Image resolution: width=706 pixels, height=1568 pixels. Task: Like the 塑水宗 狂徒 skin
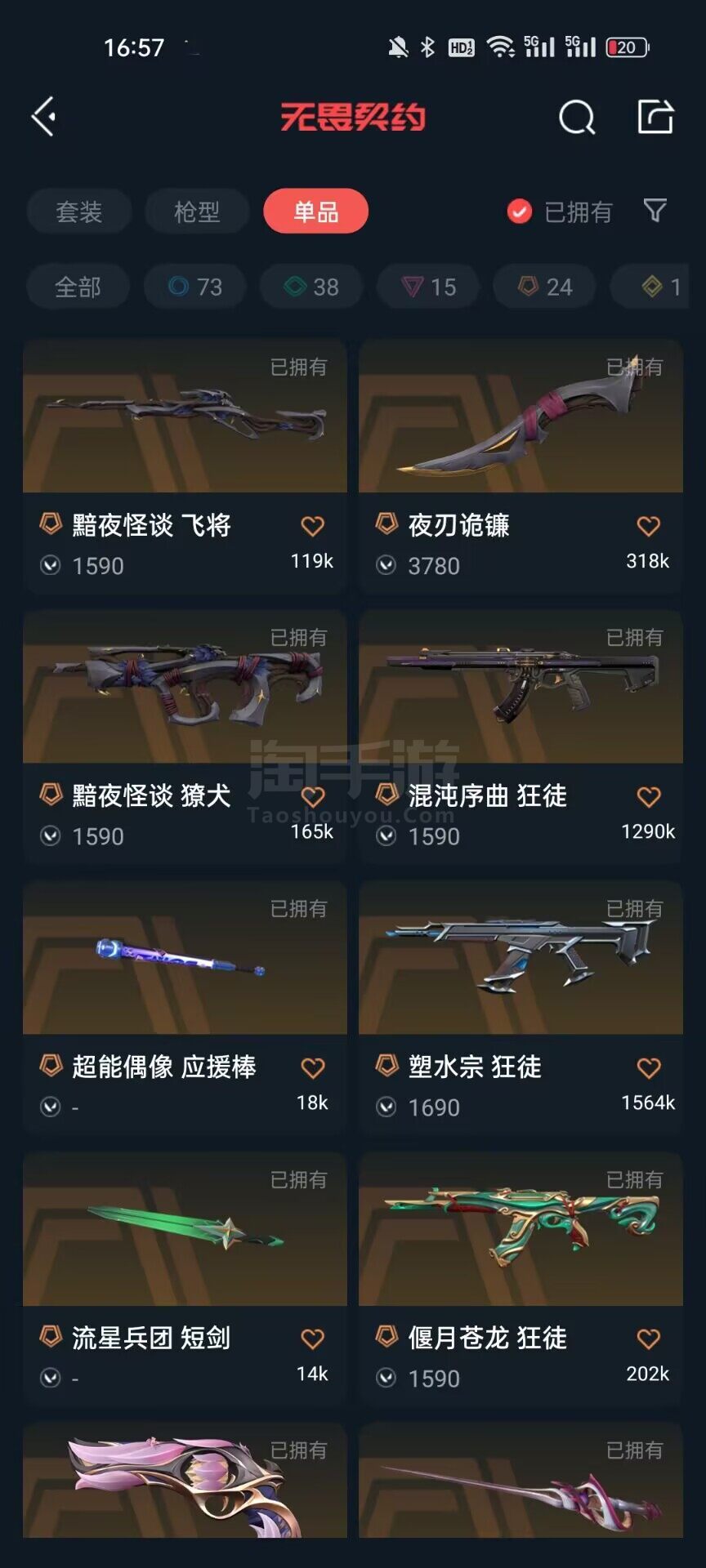coord(648,1068)
